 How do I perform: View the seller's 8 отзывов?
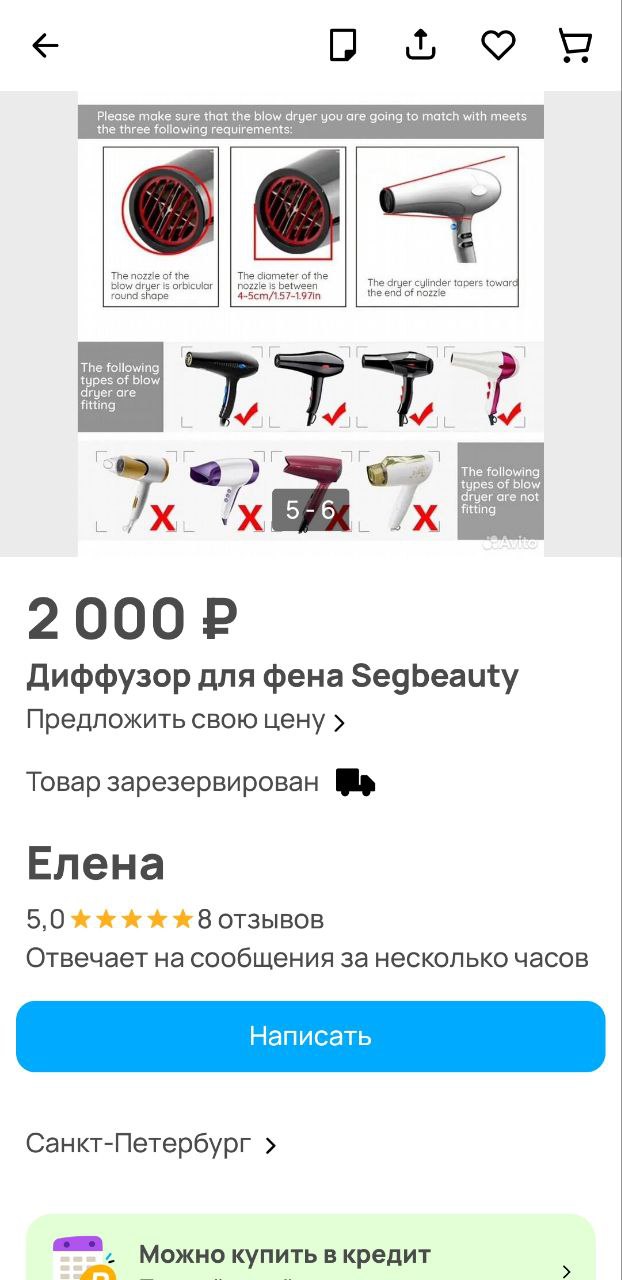261,919
